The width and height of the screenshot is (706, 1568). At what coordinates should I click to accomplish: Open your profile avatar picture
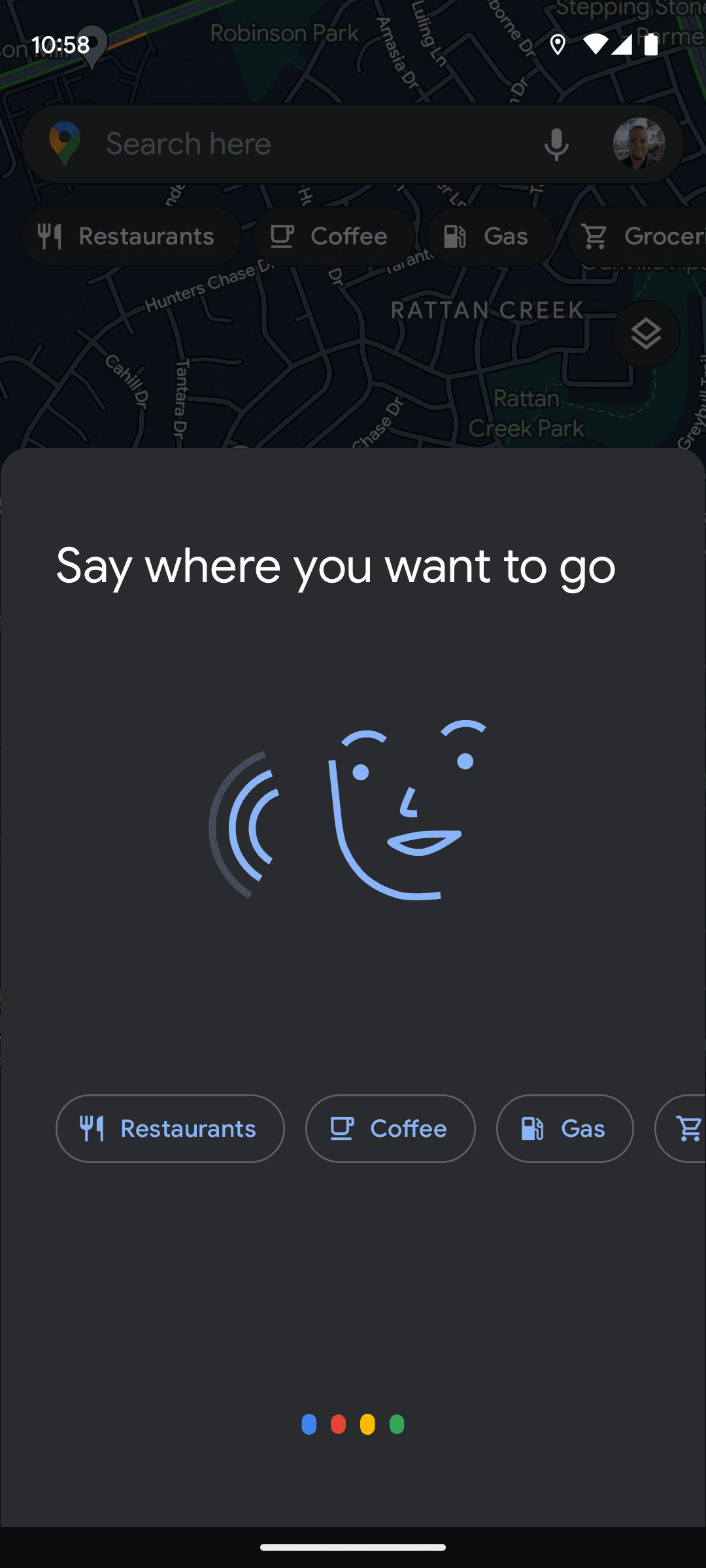639,144
